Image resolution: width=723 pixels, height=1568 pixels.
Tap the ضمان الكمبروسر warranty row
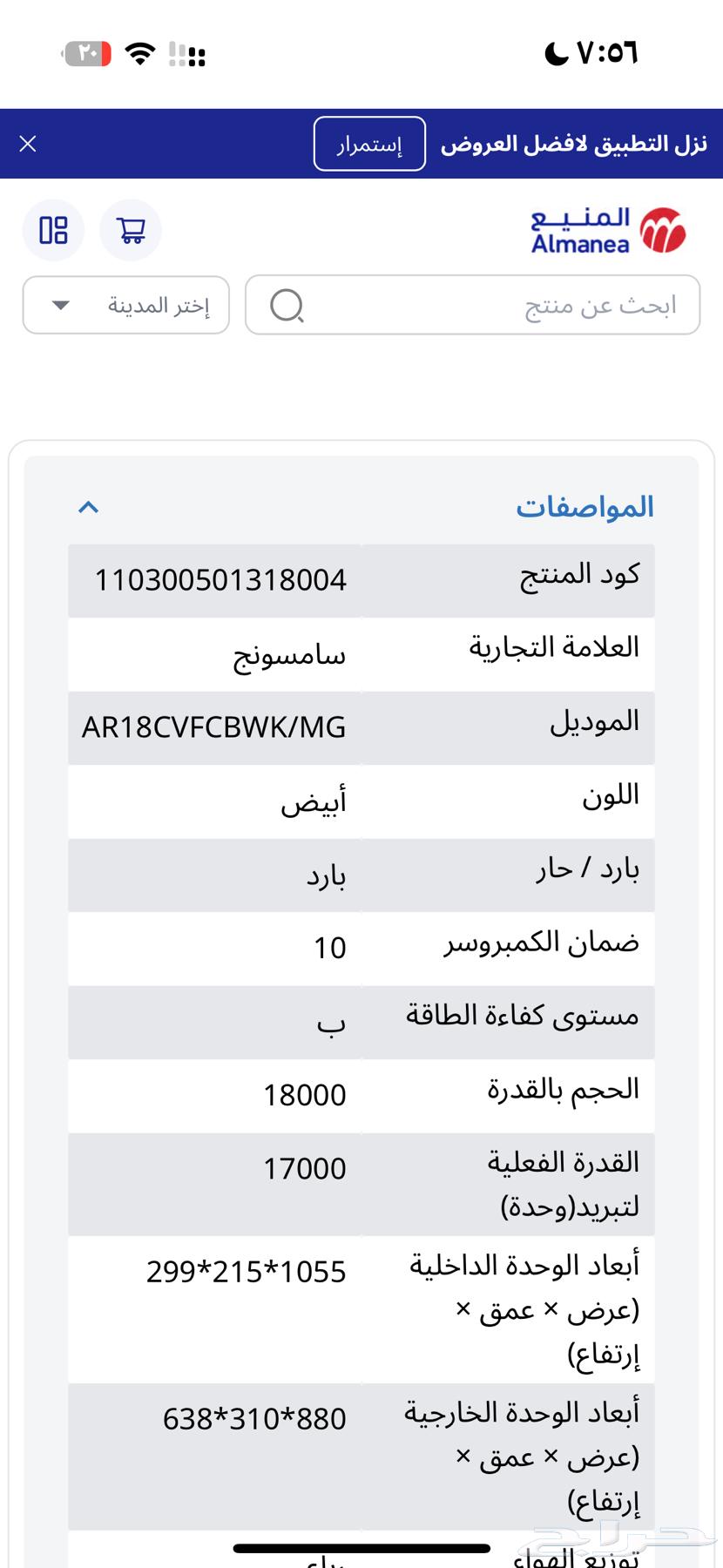(x=361, y=945)
